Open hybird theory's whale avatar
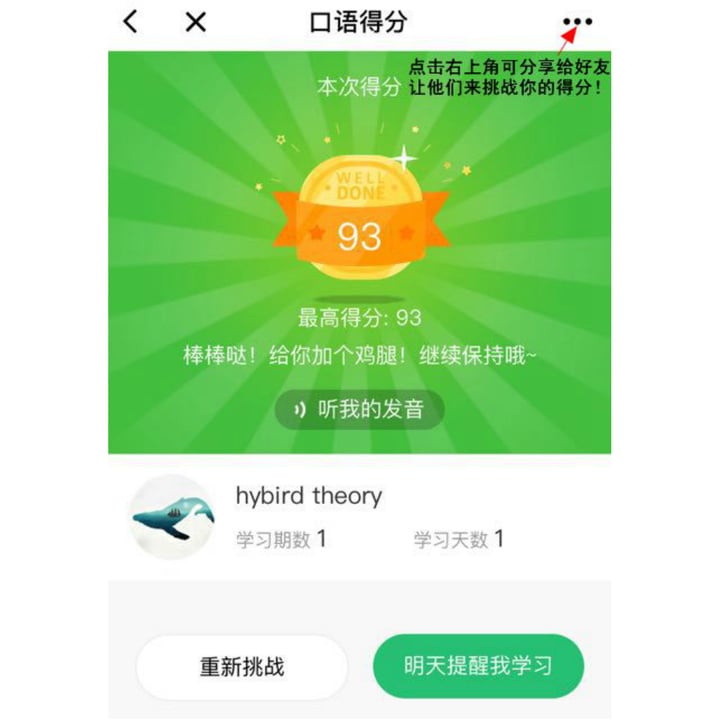The width and height of the screenshot is (720, 720). point(172,516)
